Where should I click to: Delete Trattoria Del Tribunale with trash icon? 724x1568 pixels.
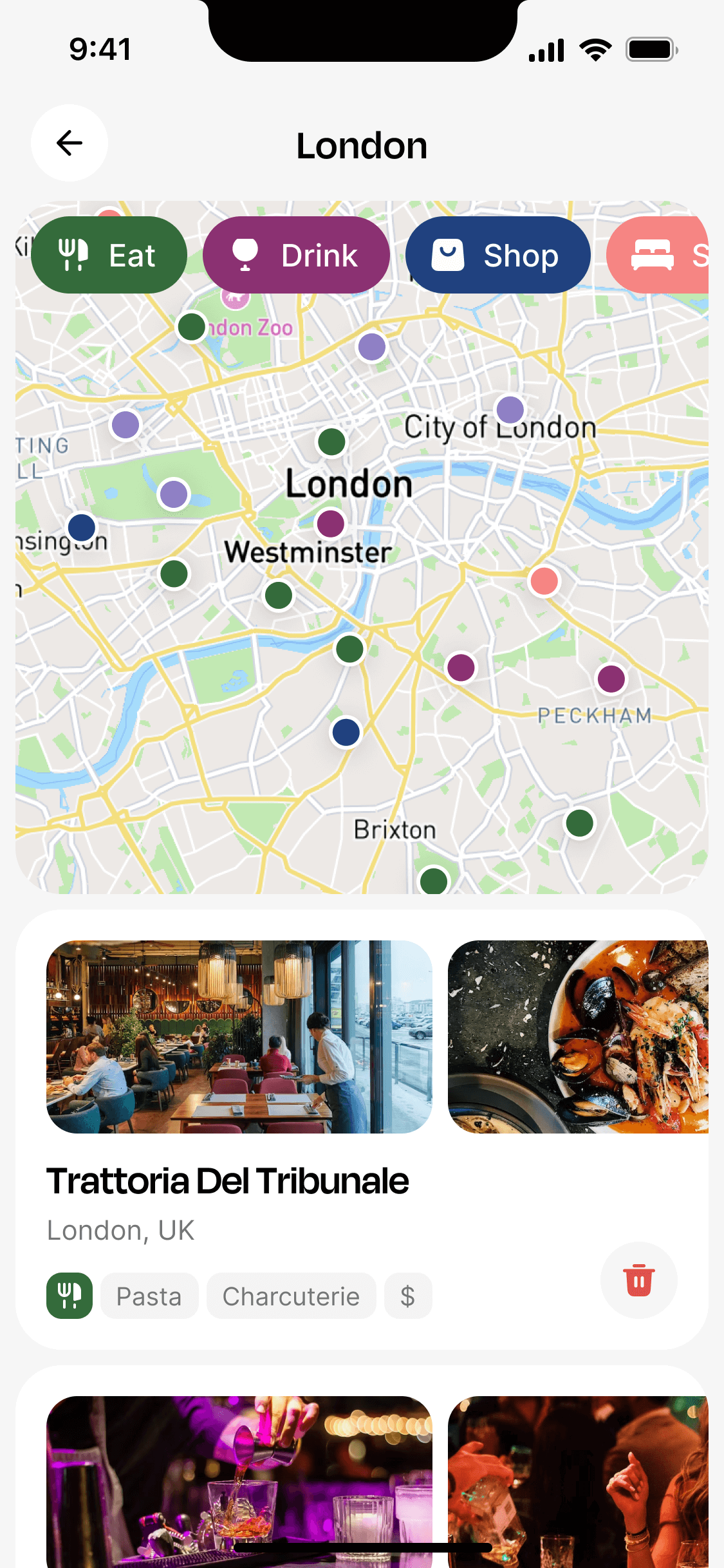(x=638, y=1280)
